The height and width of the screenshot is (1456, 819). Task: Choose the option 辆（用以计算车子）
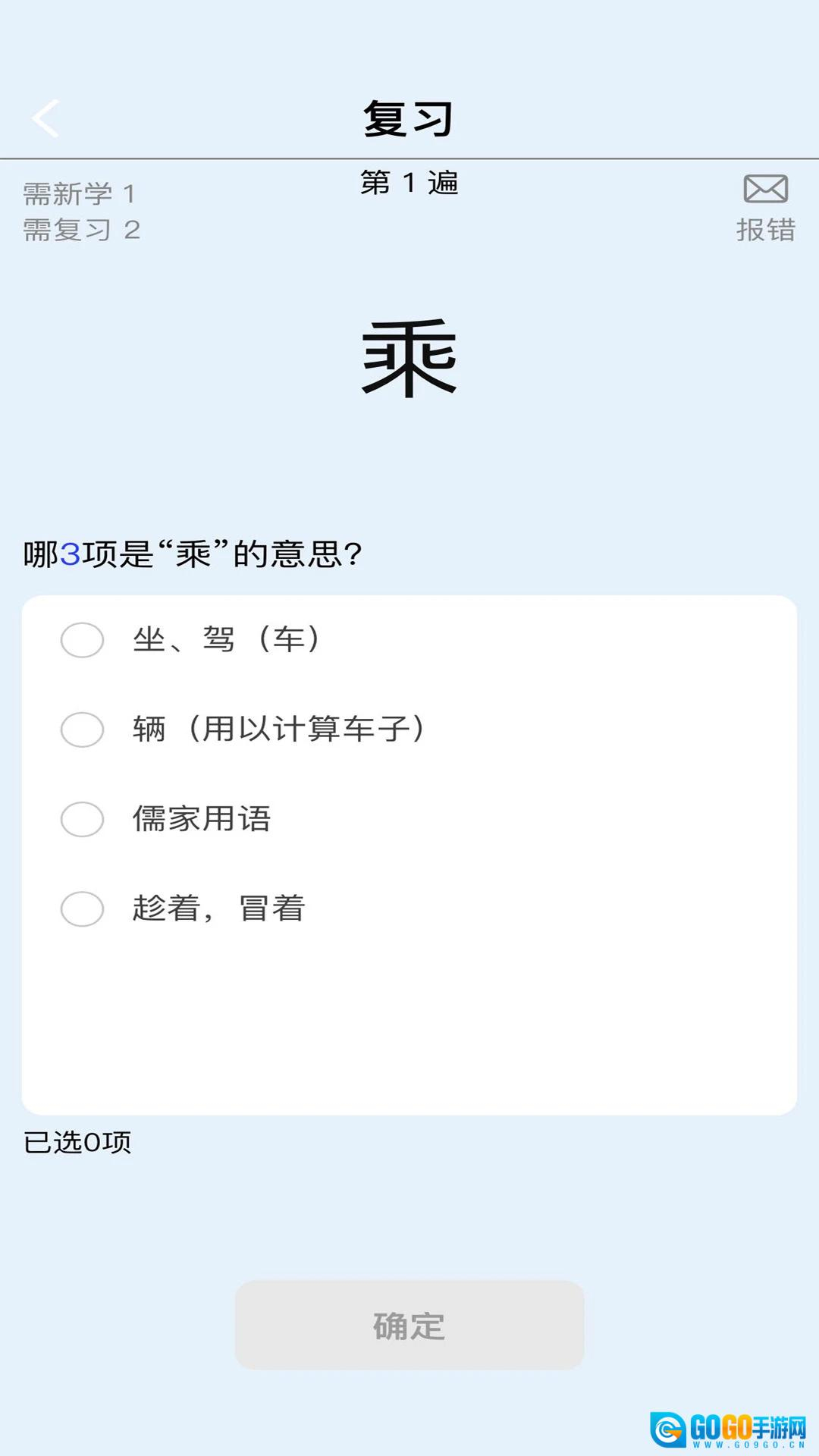83,730
